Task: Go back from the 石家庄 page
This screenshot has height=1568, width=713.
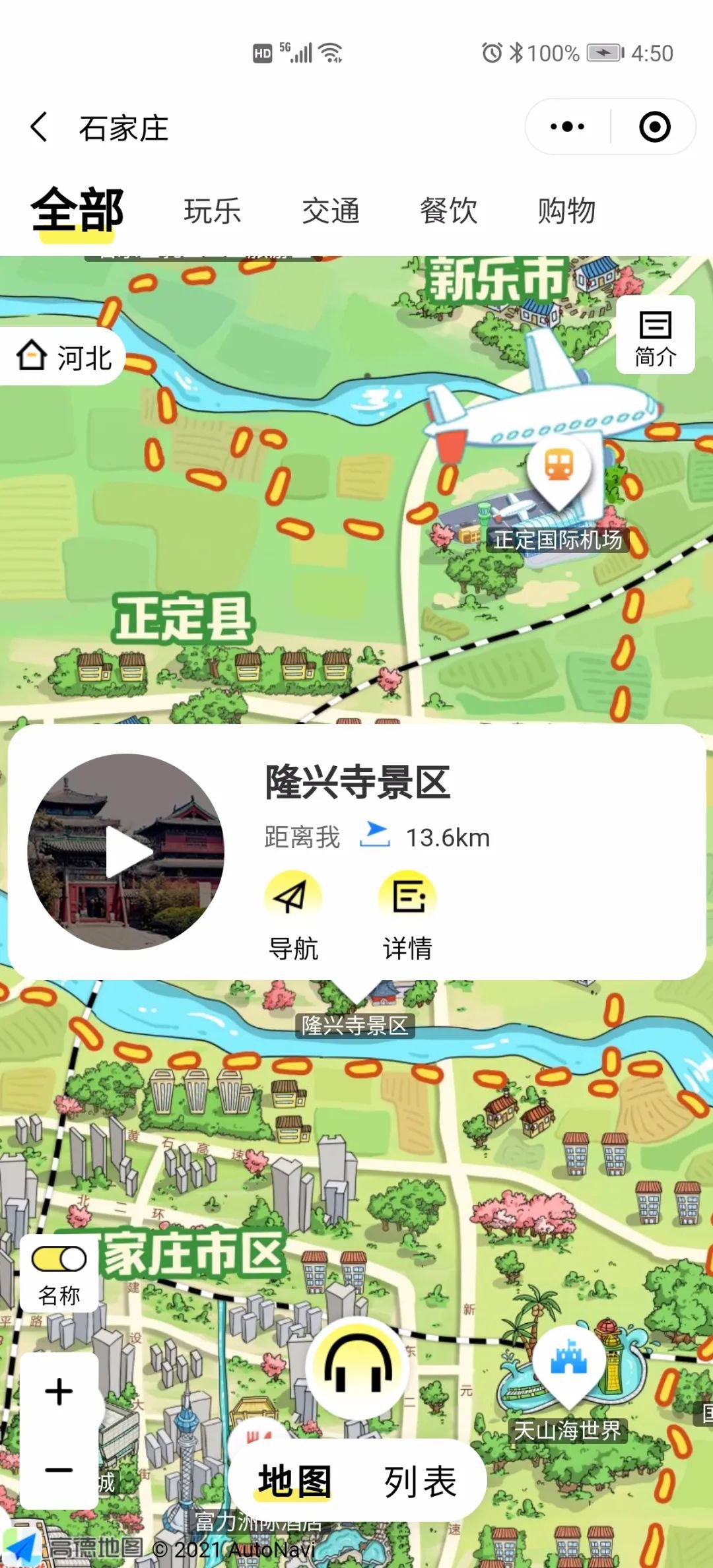Action: (x=40, y=127)
